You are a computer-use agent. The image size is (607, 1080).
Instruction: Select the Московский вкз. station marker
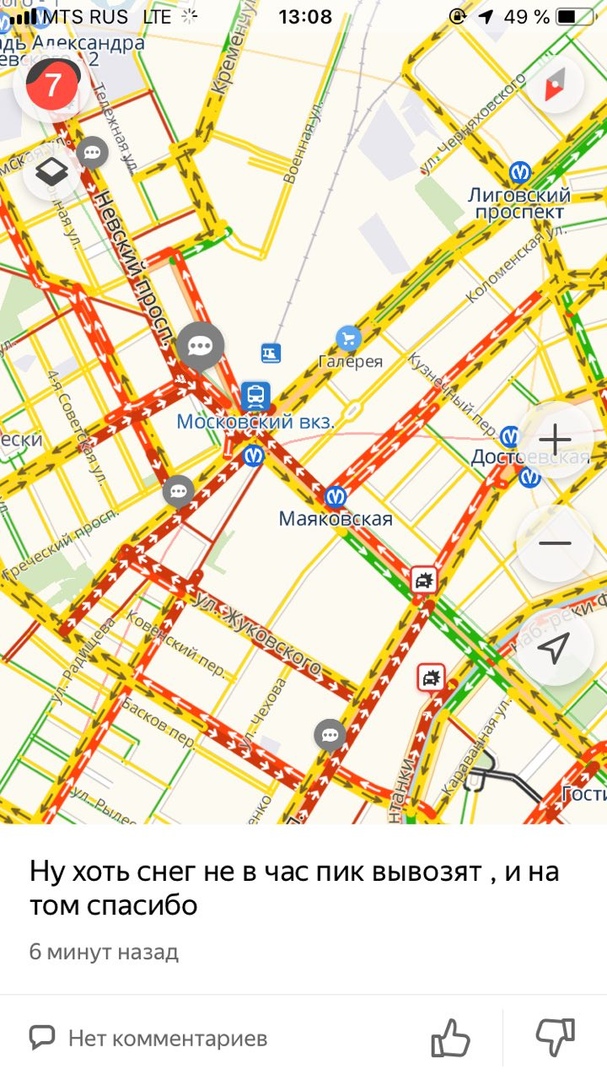point(255,394)
